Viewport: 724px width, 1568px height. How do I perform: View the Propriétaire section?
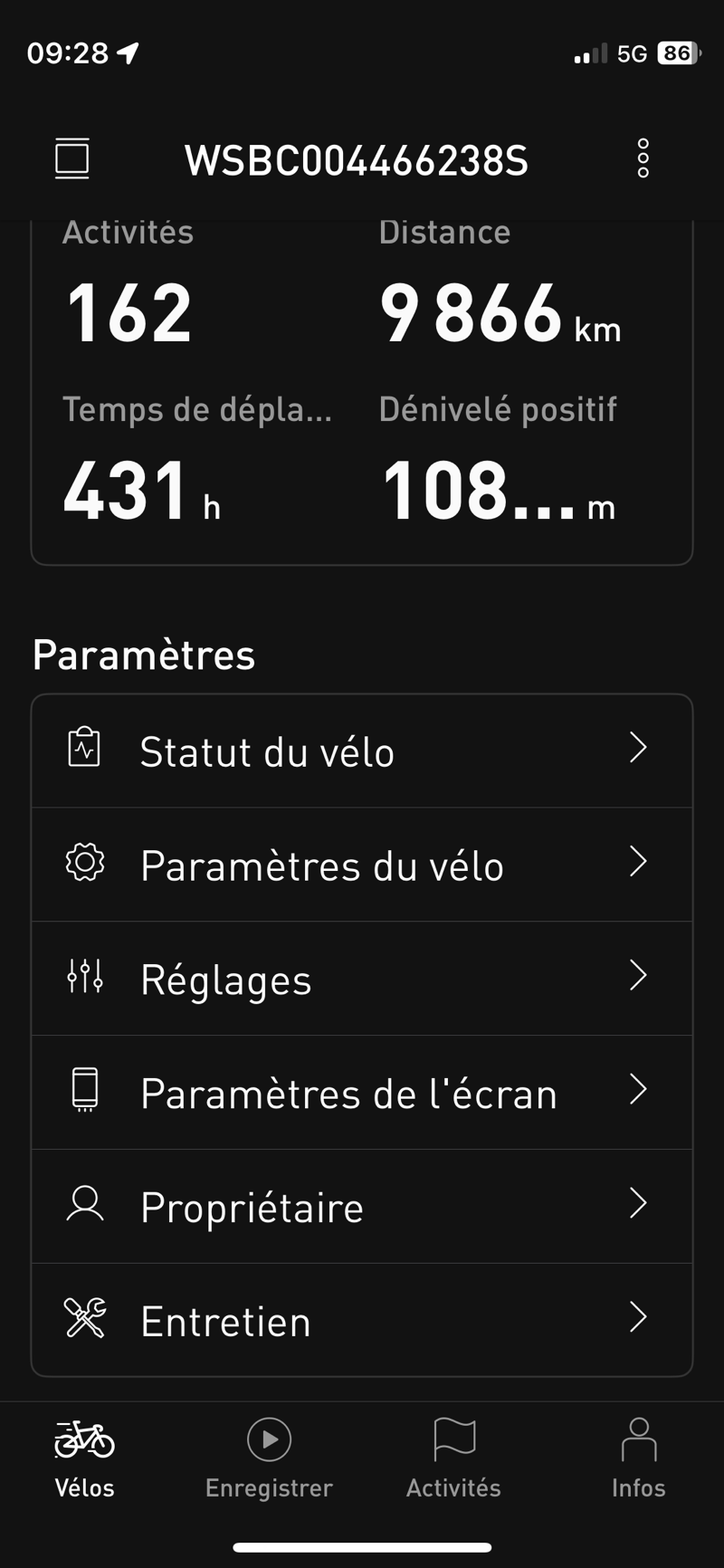coord(362,1207)
